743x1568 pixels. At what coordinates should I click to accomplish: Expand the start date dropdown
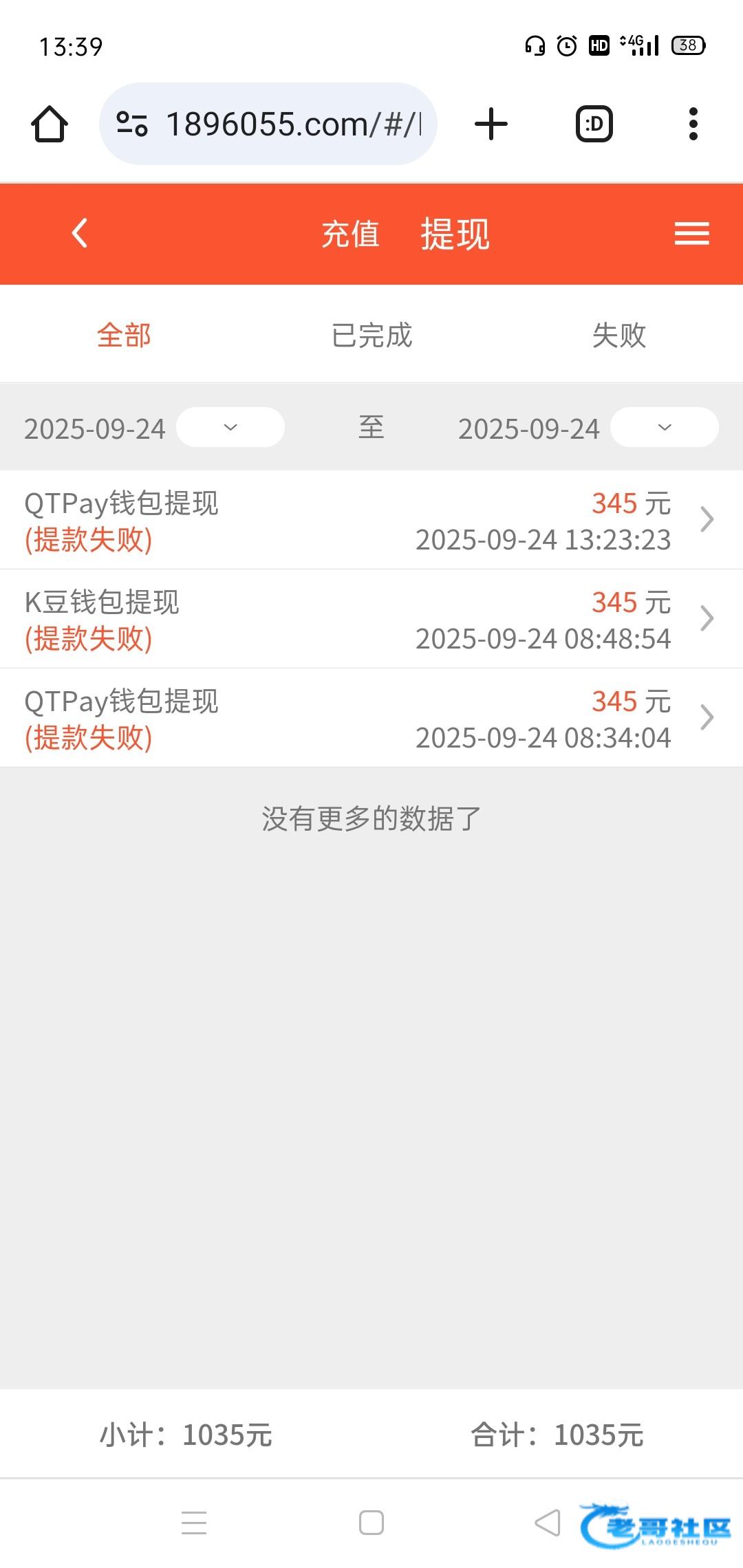pos(230,427)
